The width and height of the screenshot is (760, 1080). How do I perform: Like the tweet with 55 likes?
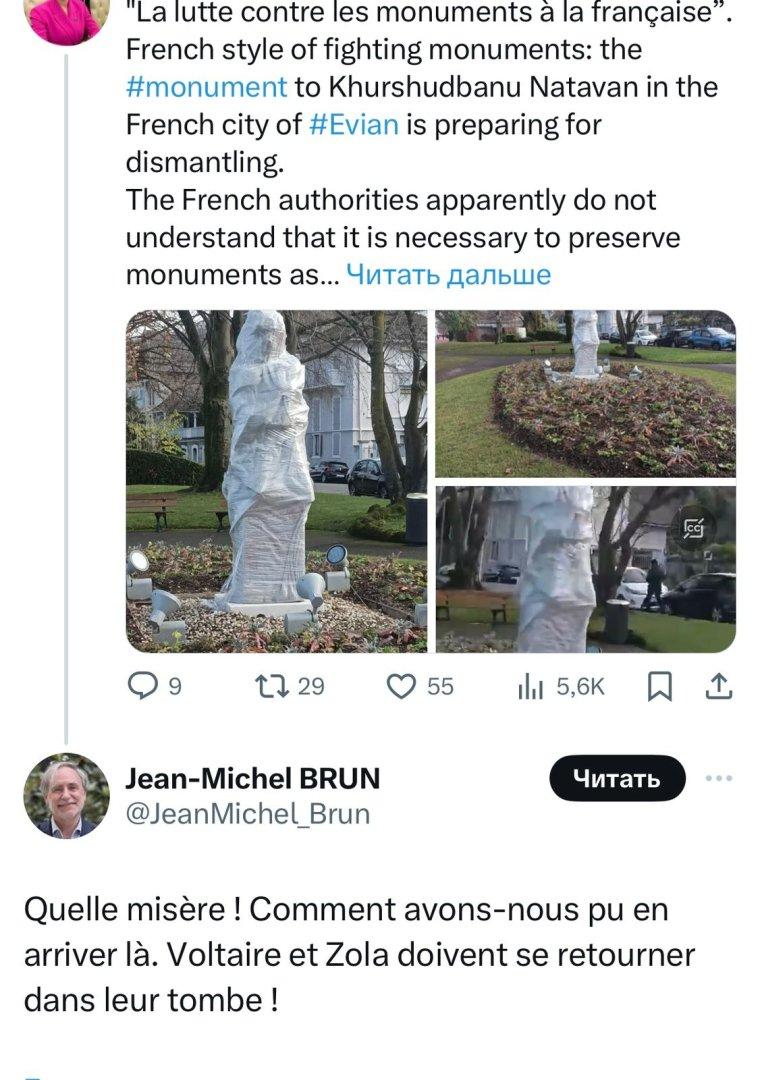(x=402, y=686)
